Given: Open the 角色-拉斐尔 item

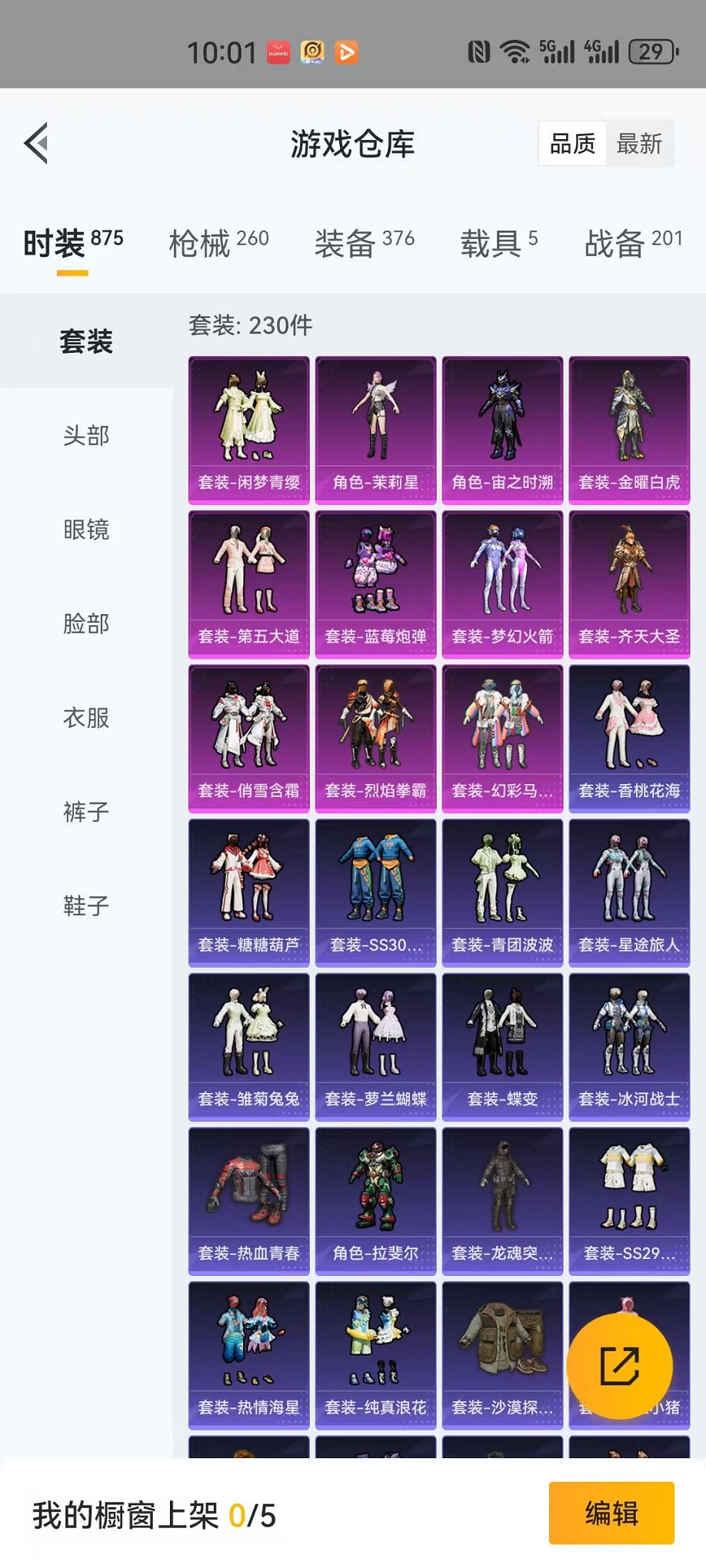Looking at the screenshot, I should pos(376,1201).
